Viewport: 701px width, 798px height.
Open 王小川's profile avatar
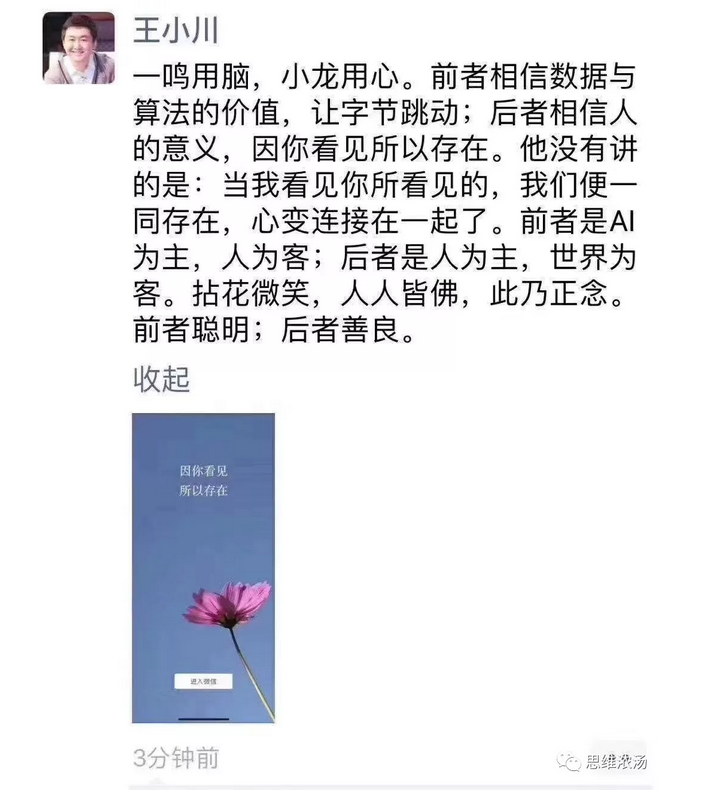click(77, 48)
